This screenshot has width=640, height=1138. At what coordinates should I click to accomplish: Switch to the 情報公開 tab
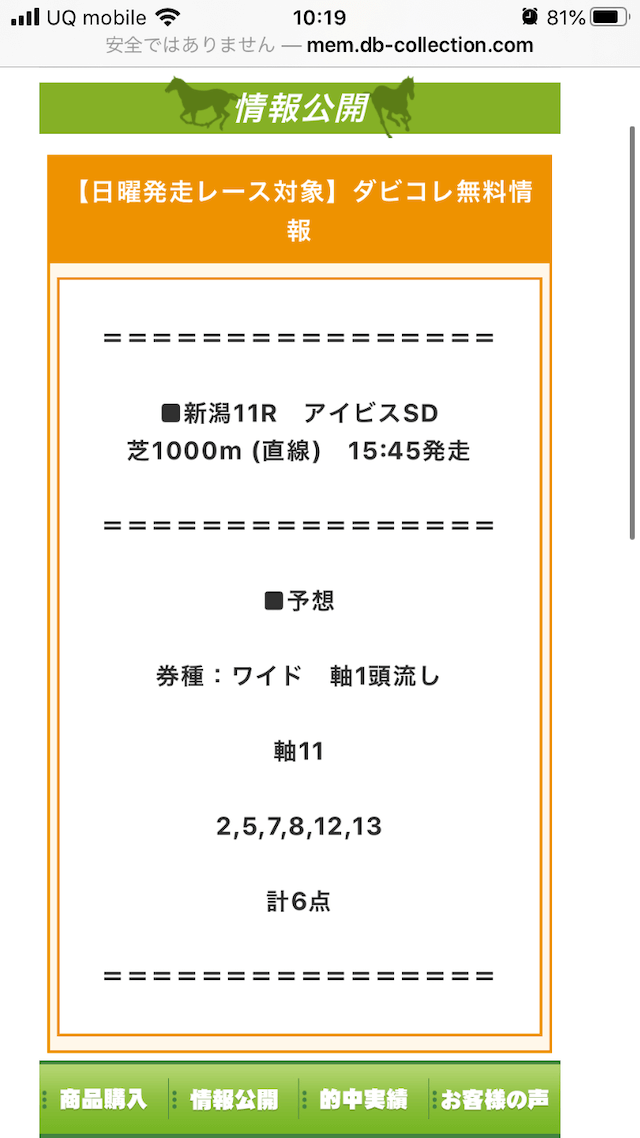(x=234, y=1100)
